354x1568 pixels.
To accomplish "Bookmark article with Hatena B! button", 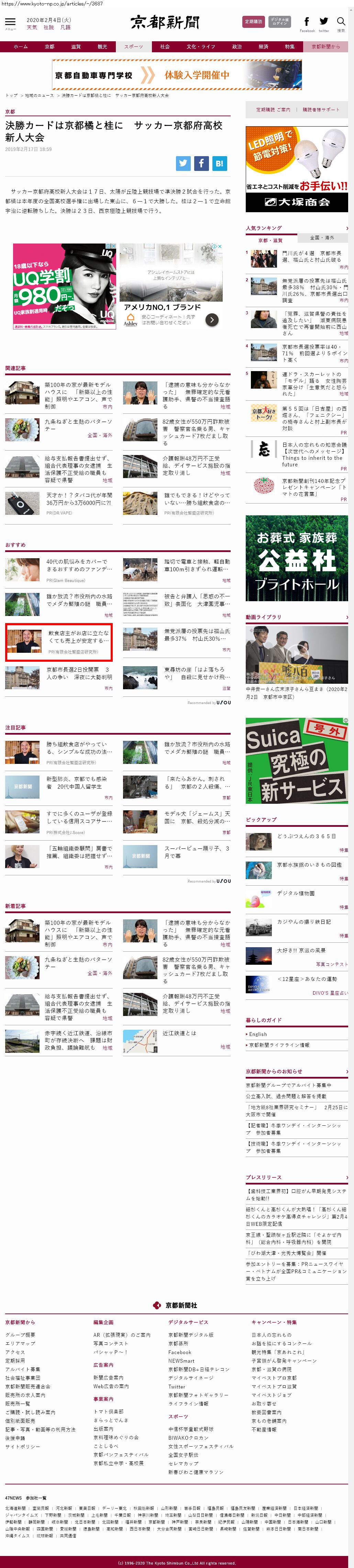I will 220,163.
